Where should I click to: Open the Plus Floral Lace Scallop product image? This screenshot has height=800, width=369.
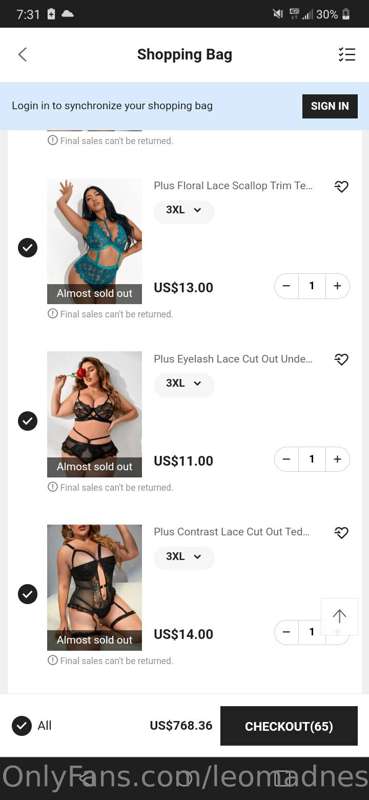pyautogui.click(x=94, y=241)
